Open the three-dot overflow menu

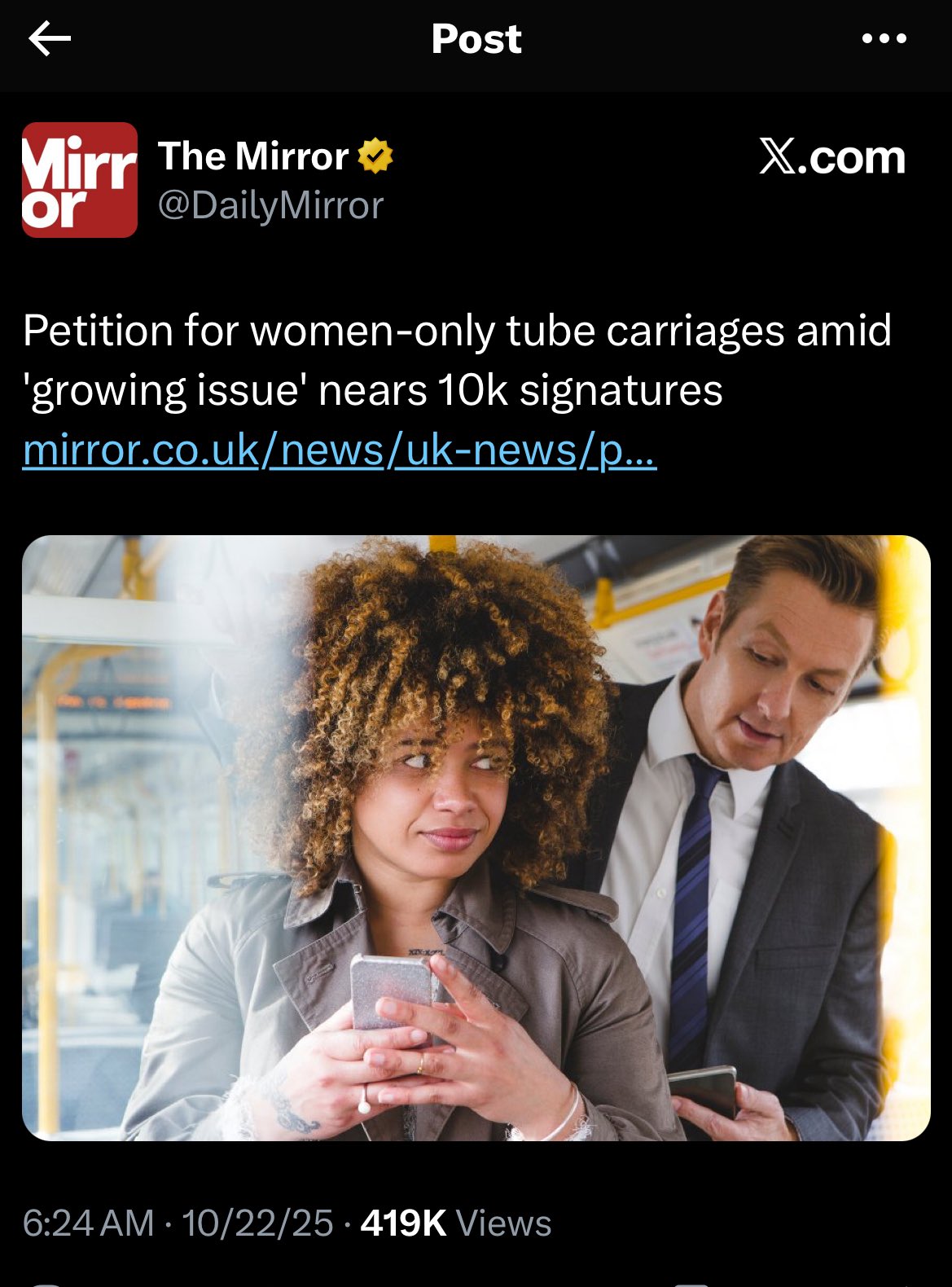point(884,38)
